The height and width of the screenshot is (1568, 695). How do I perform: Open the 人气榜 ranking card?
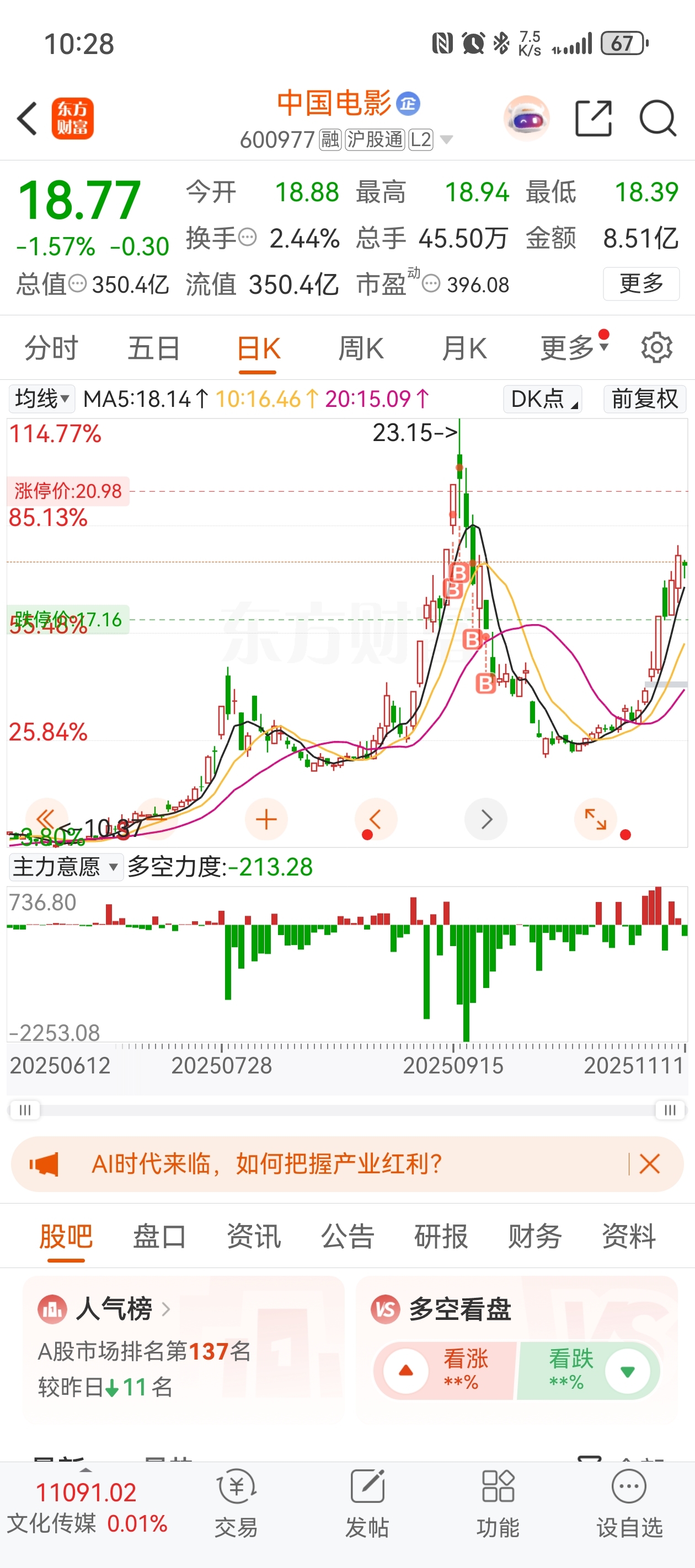[x=113, y=1309]
